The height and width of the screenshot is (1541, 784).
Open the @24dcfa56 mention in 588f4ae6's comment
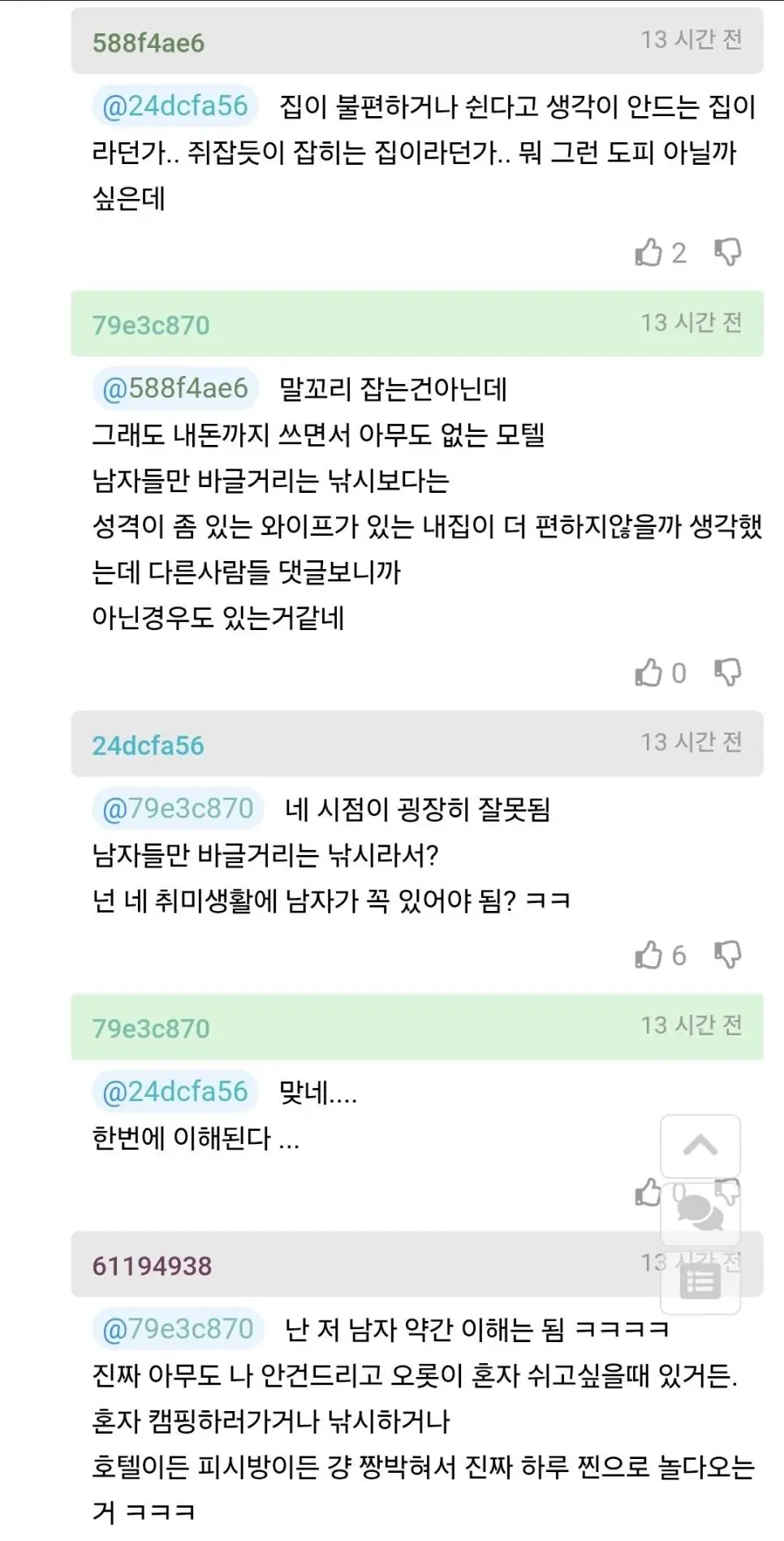coord(175,106)
